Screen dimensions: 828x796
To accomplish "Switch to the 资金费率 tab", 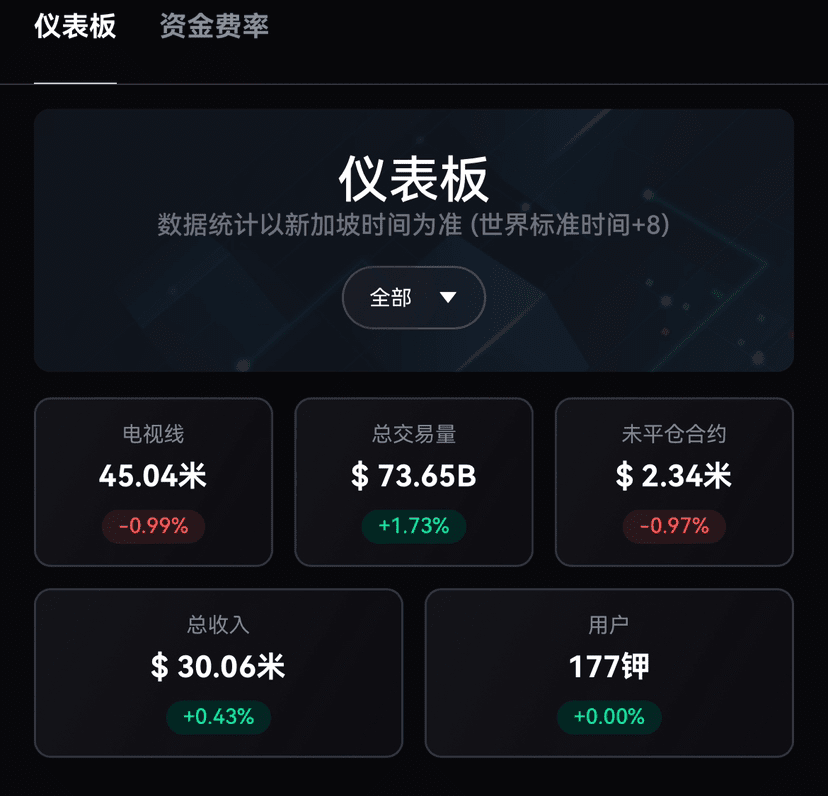I will pos(214,27).
